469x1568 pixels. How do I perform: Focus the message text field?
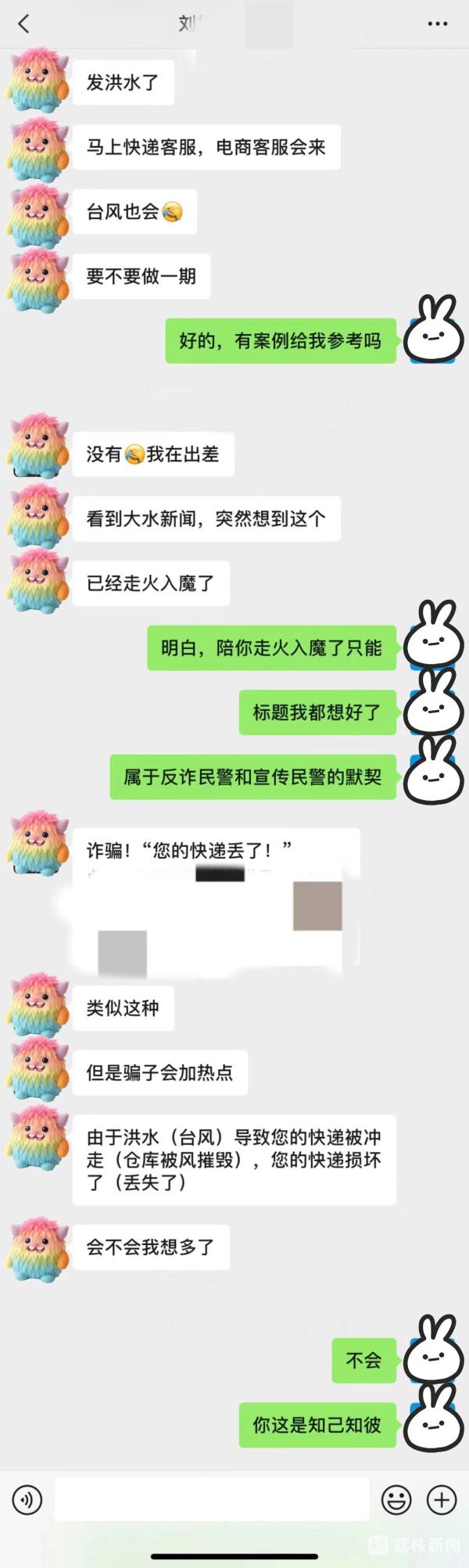[x=211, y=1500]
